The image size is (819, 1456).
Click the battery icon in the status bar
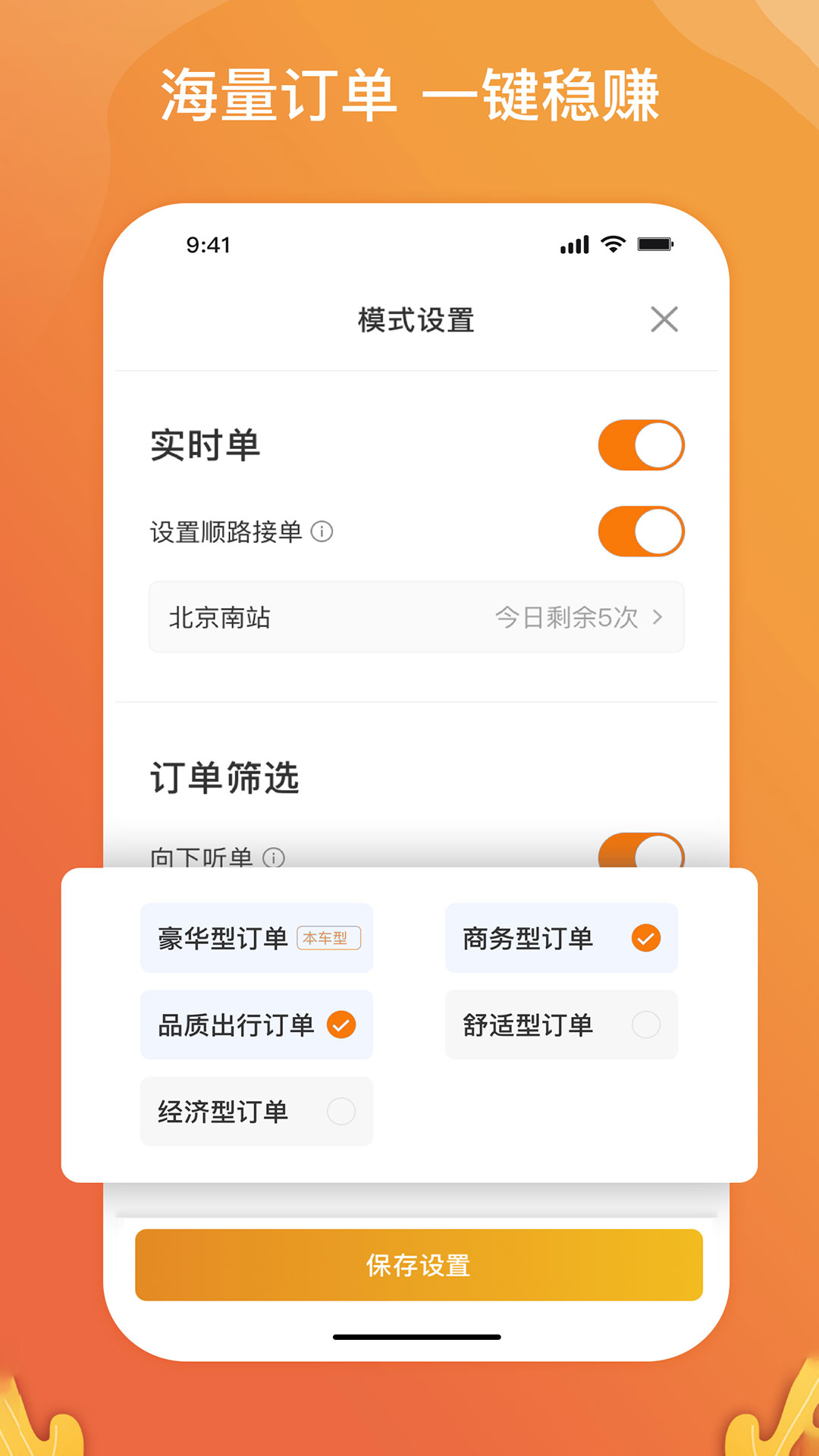click(655, 244)
